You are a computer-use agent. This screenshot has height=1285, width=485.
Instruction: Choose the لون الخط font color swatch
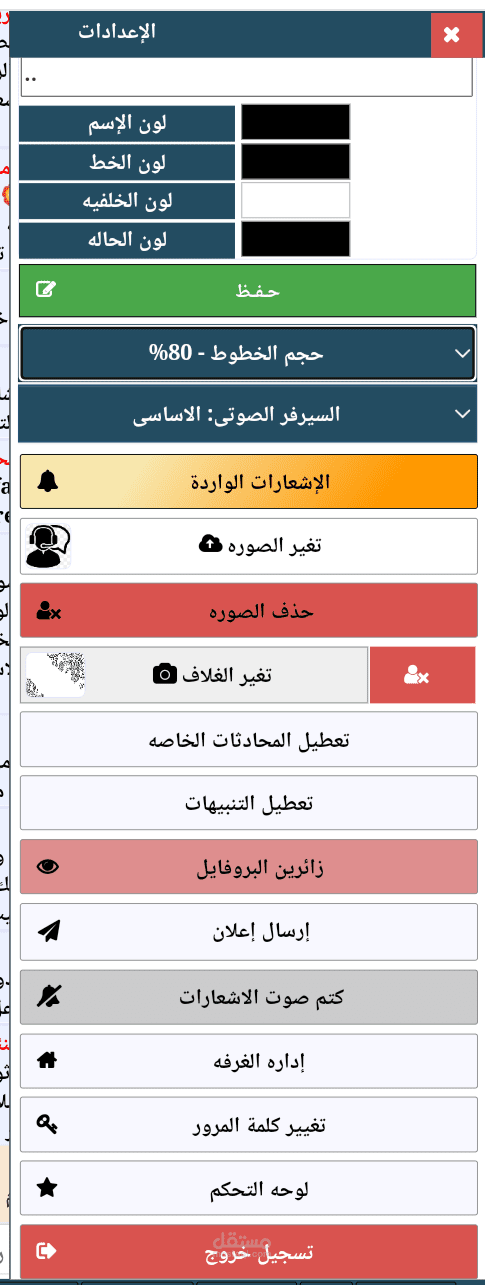point(296,162)
